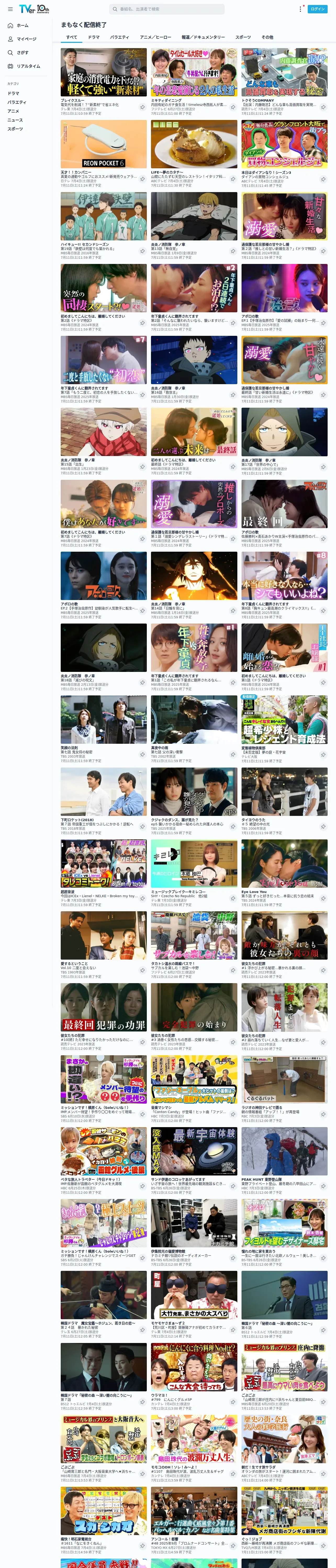This screenshot has width=336, height=1568.
Task: Tap the ログイン button
Action: pyautogui.click(x=318, y=9)
